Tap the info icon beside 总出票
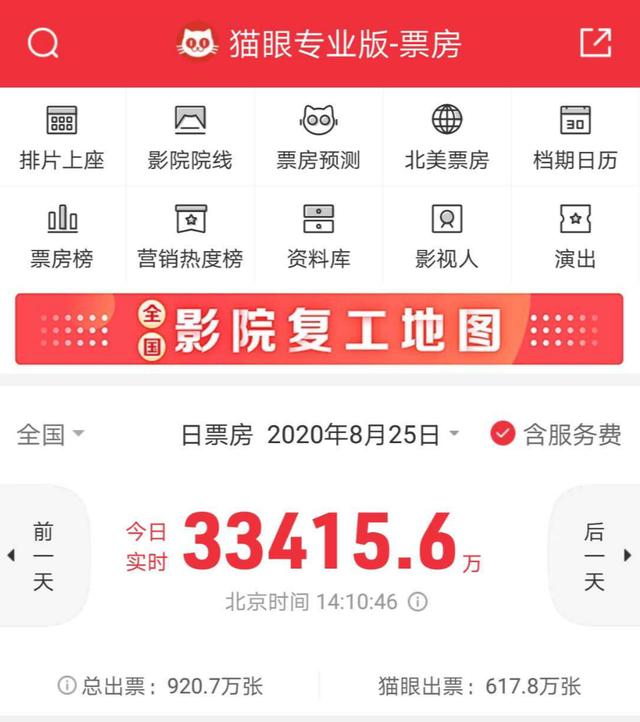Screen dimensions: 640x722 (67, 686)
